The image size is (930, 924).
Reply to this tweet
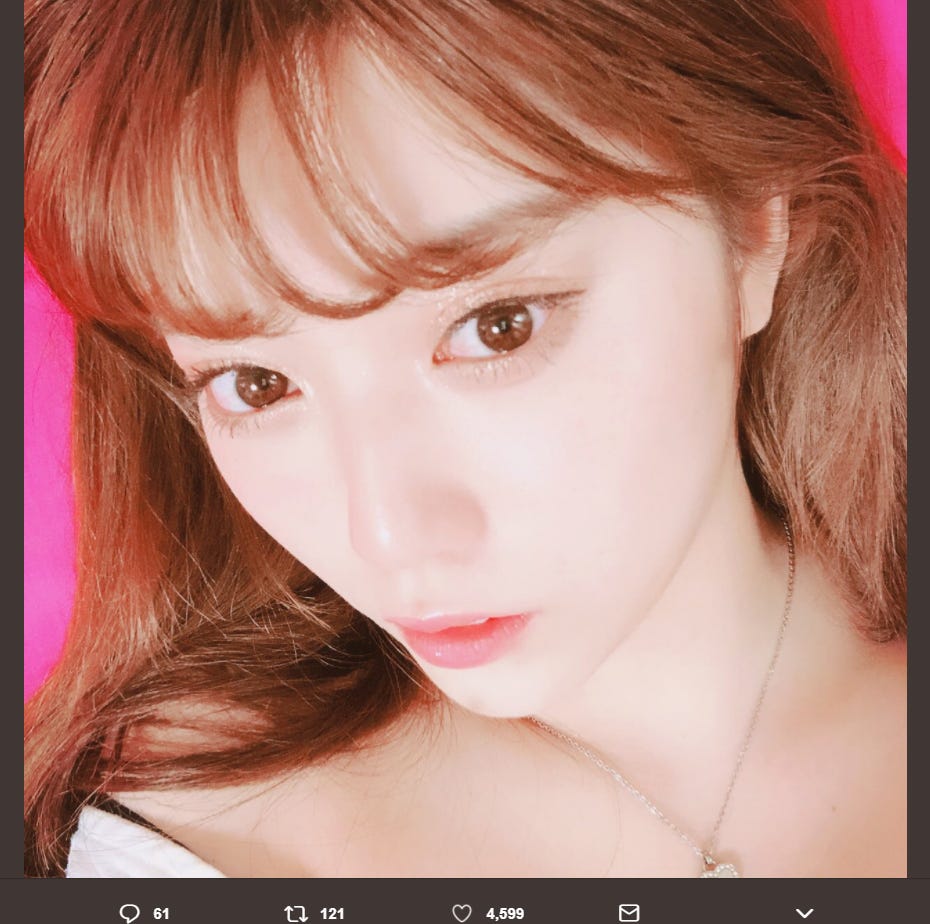[130, 913]
